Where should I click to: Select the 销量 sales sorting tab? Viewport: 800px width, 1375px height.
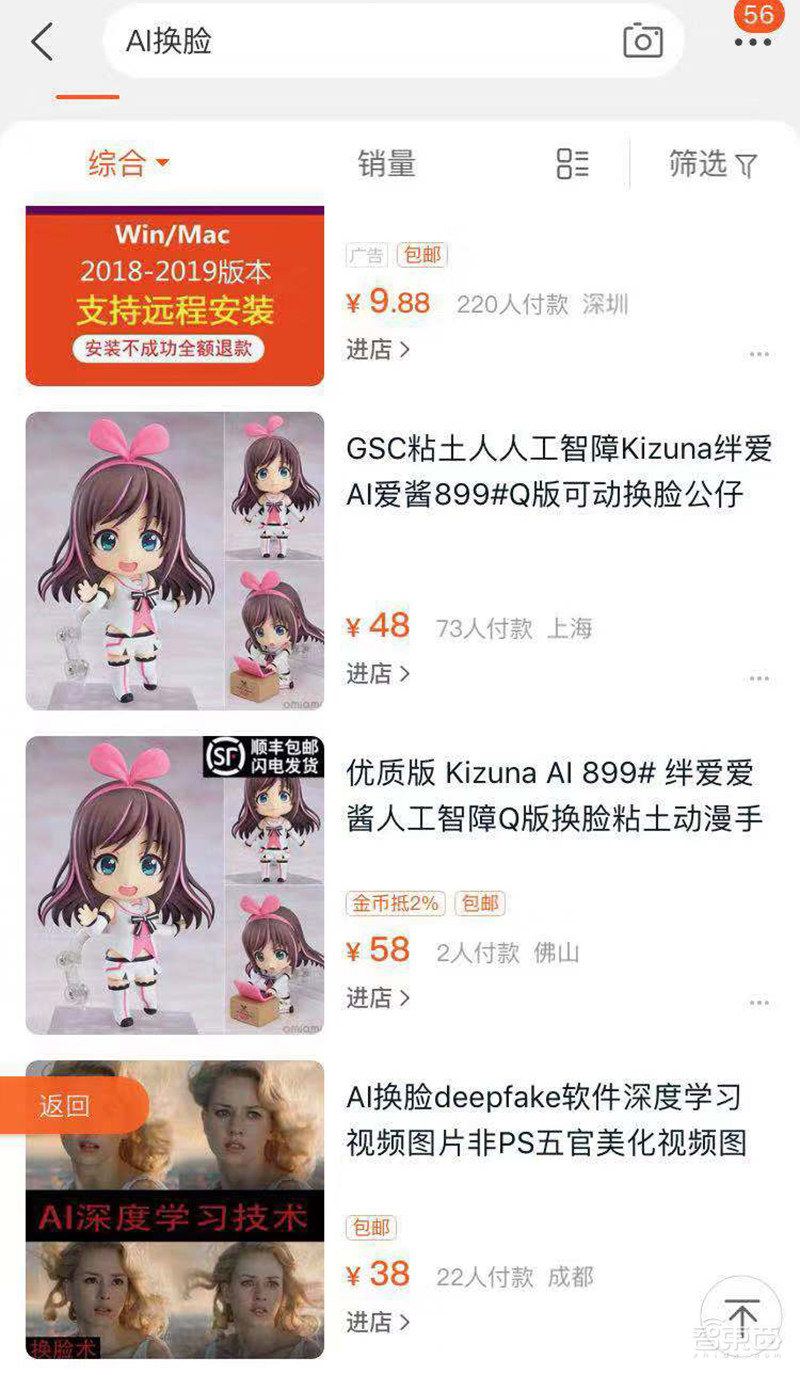click(x=386, y=164)
